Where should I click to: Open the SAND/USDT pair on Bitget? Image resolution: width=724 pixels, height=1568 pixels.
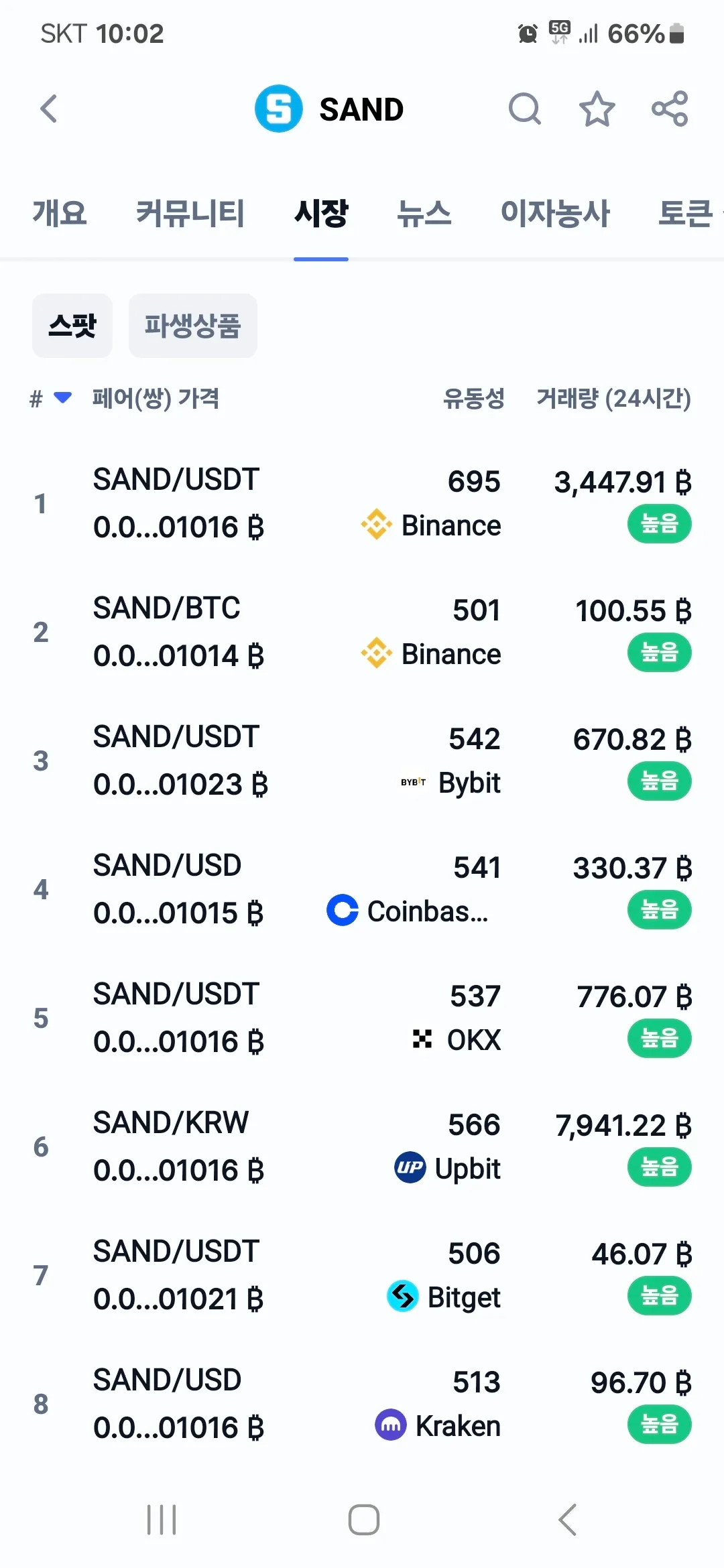pyautogui.click(x=362, y=1276)
